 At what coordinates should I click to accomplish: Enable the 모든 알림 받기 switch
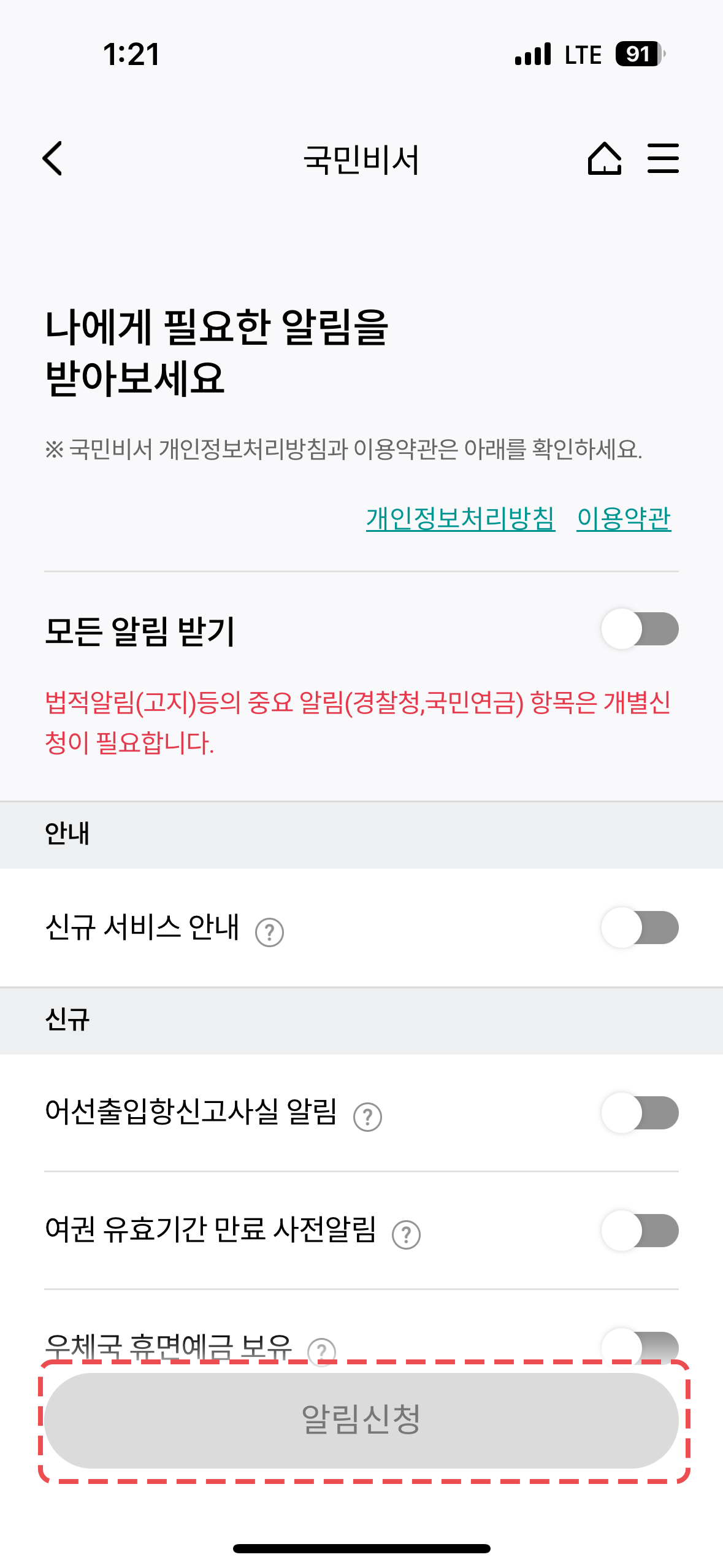tap(640, 629)
